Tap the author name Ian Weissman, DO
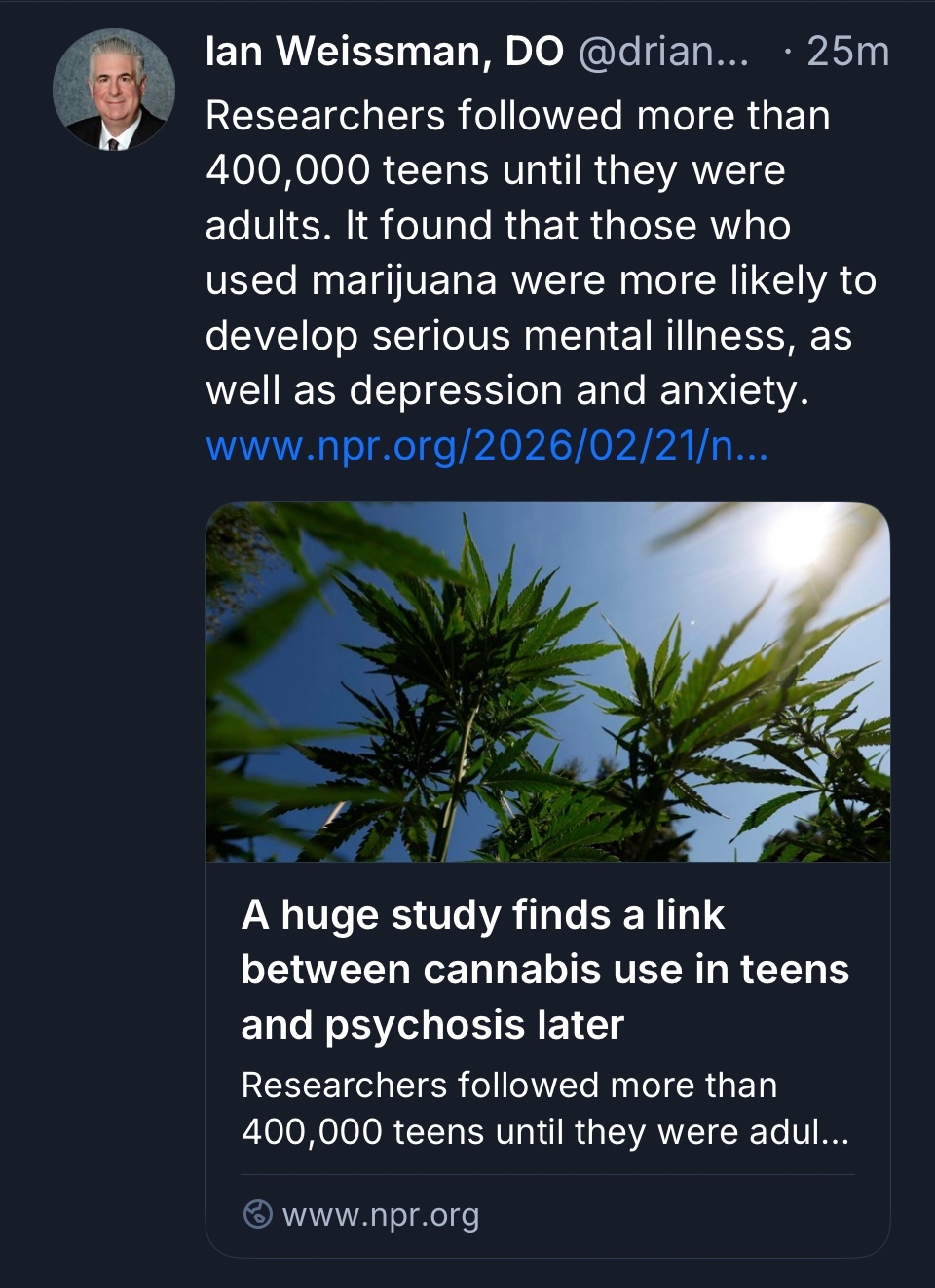The image size is (935, 1288). pos(385,52)
